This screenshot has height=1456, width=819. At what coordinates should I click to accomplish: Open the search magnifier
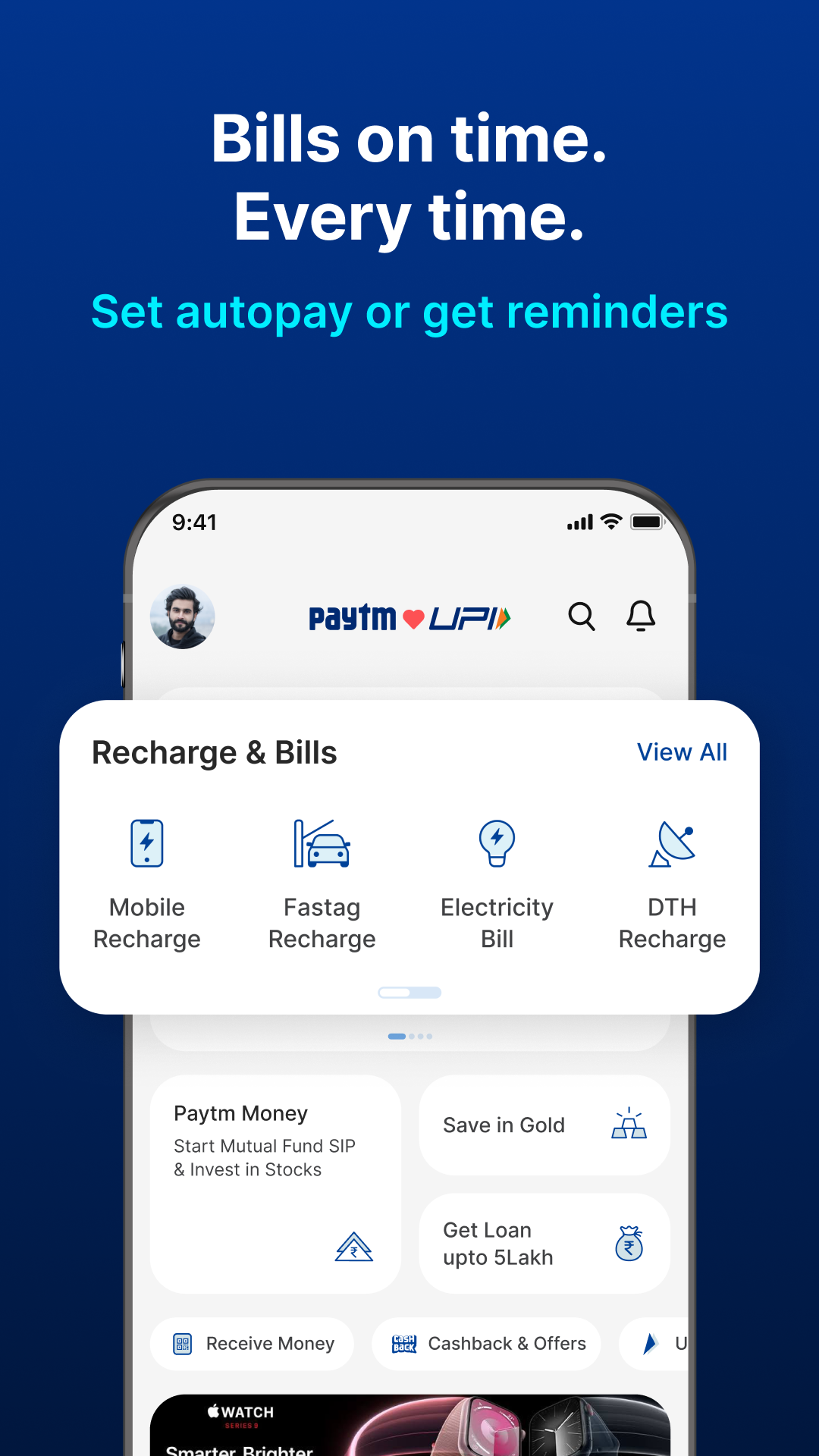[x=582, y=617]
